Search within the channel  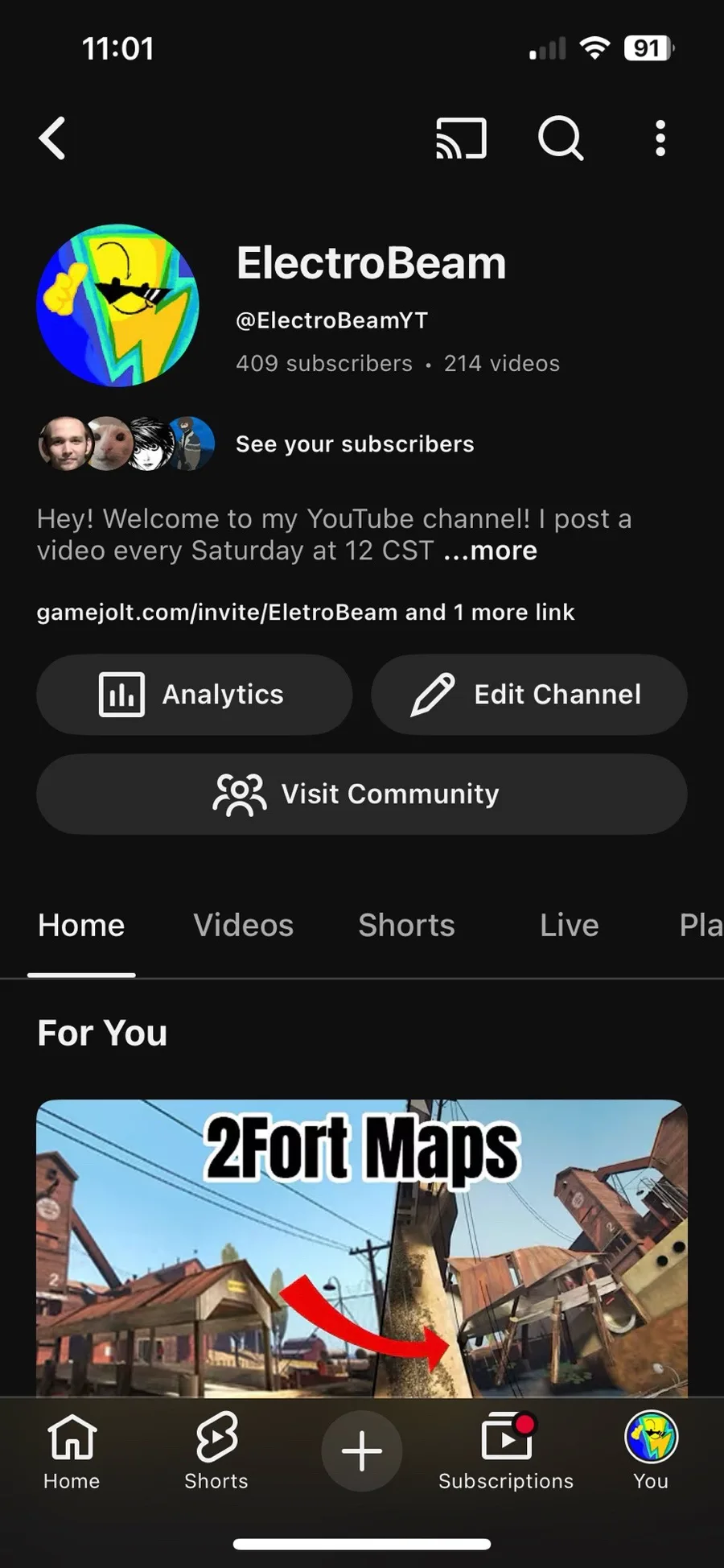pos(560,138)
